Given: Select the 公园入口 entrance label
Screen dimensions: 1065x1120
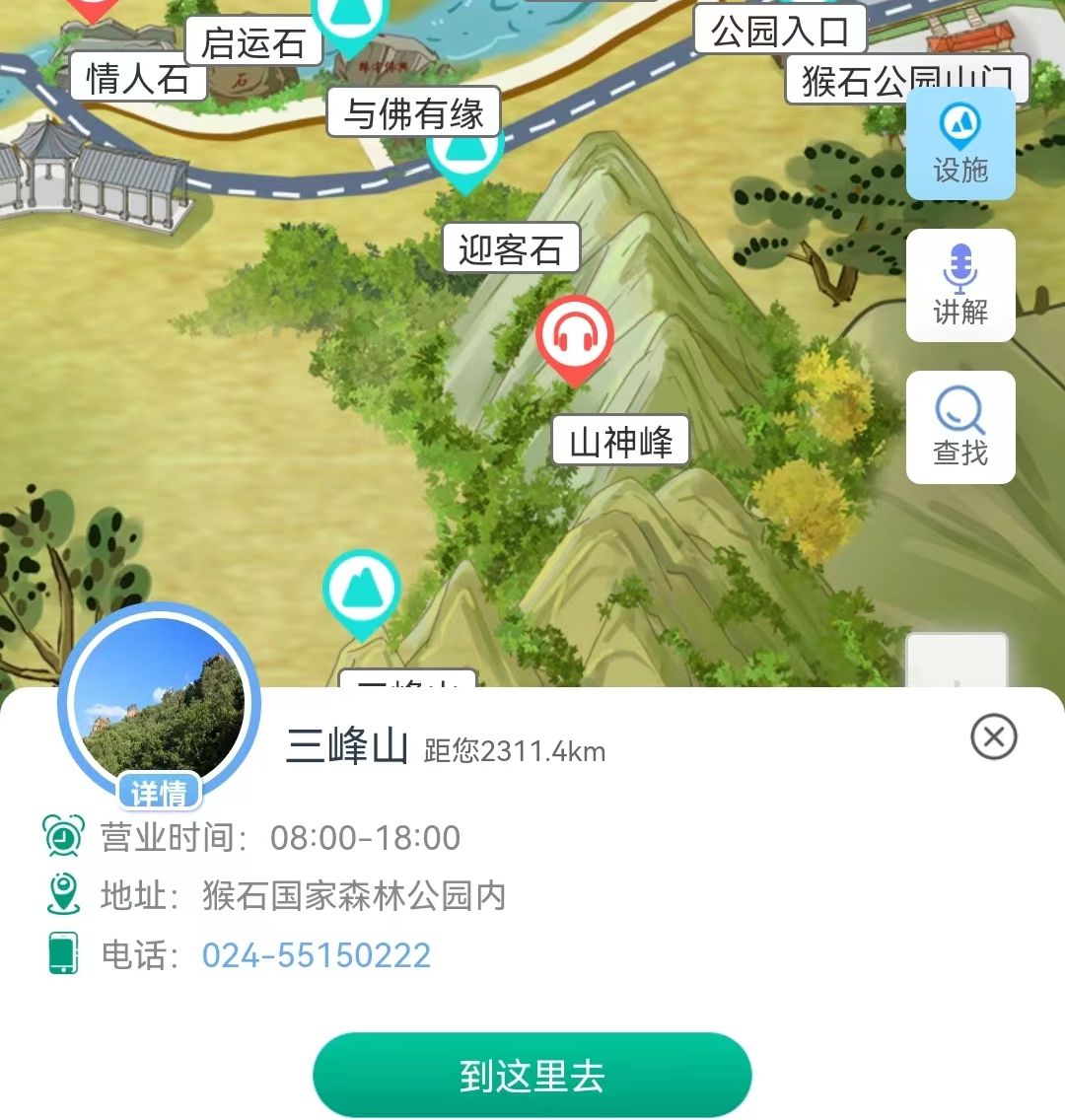Looking at the screenshot, I should click(x=782, y=29).
